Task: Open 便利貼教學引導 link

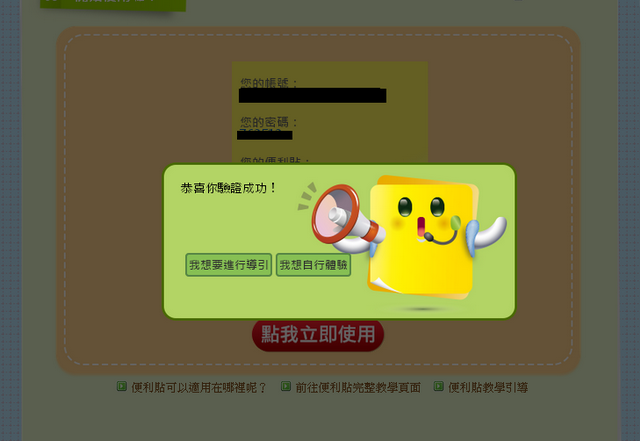Action: [487, 387]
